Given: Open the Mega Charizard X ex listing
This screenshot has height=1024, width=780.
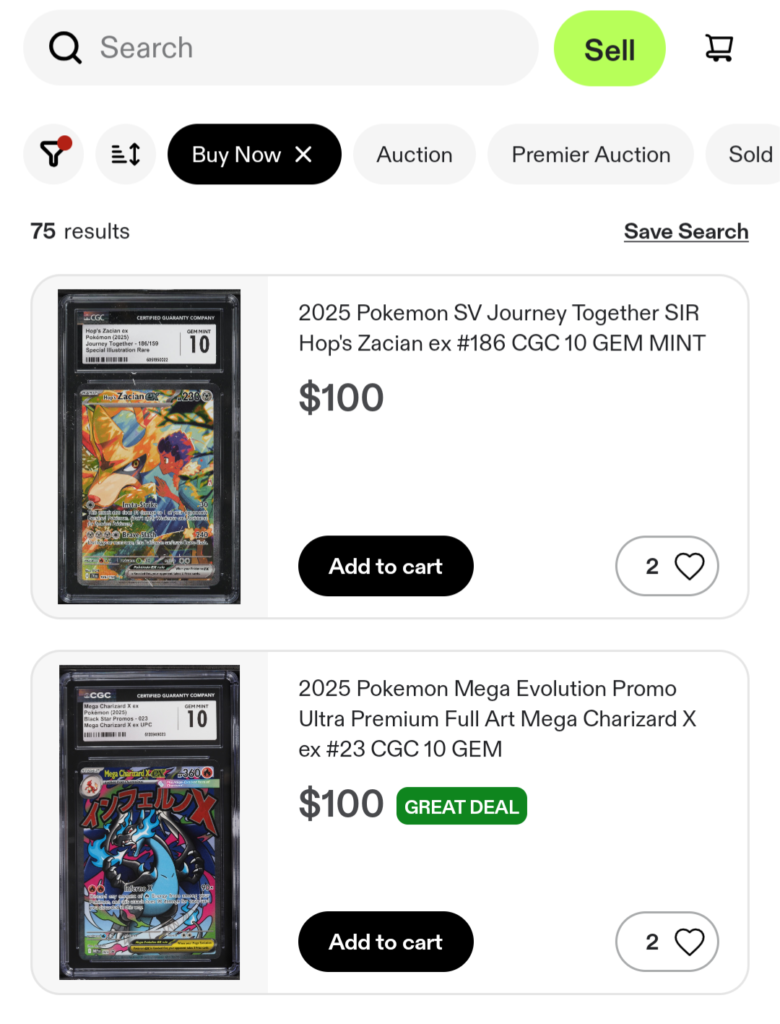Looking at the screenshot, I should pyautogui.click(x=497, y=718).
